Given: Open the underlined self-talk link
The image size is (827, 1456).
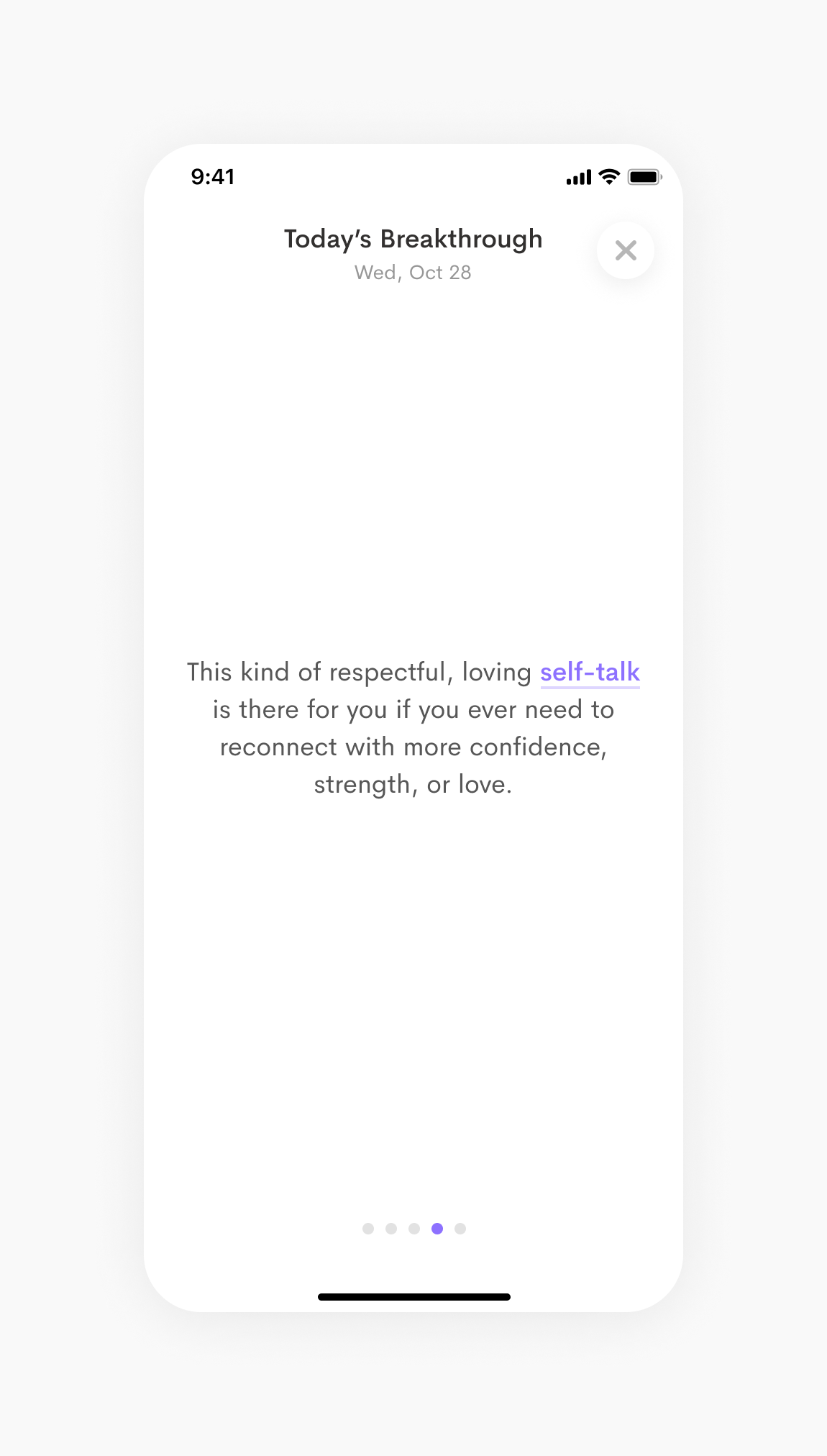Looking at the screenshot, I should click(x=590, y=673).
